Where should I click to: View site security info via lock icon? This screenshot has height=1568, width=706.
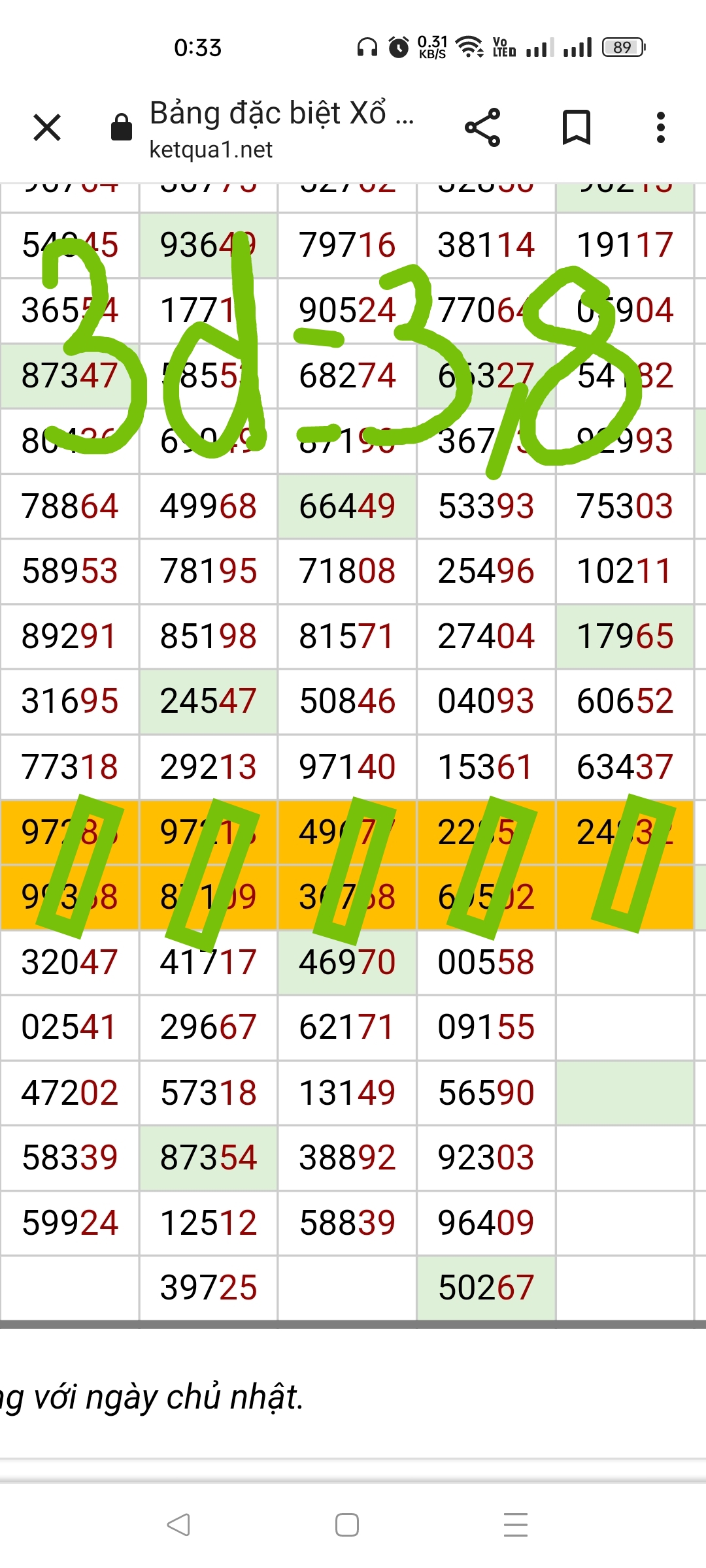(x=122, y=127)
